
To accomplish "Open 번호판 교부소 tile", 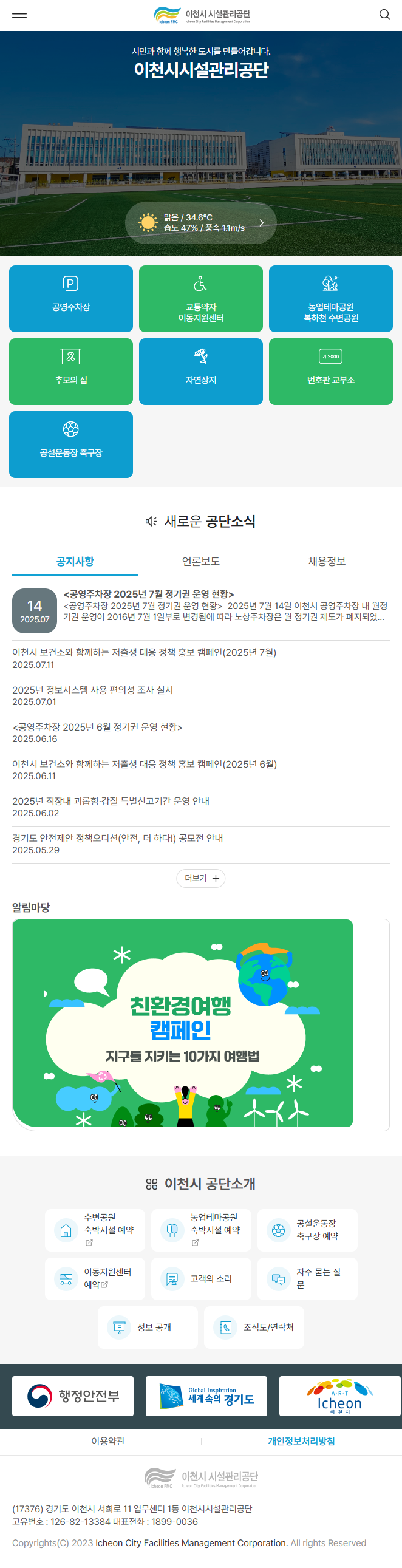I will [x=330, y=371].
